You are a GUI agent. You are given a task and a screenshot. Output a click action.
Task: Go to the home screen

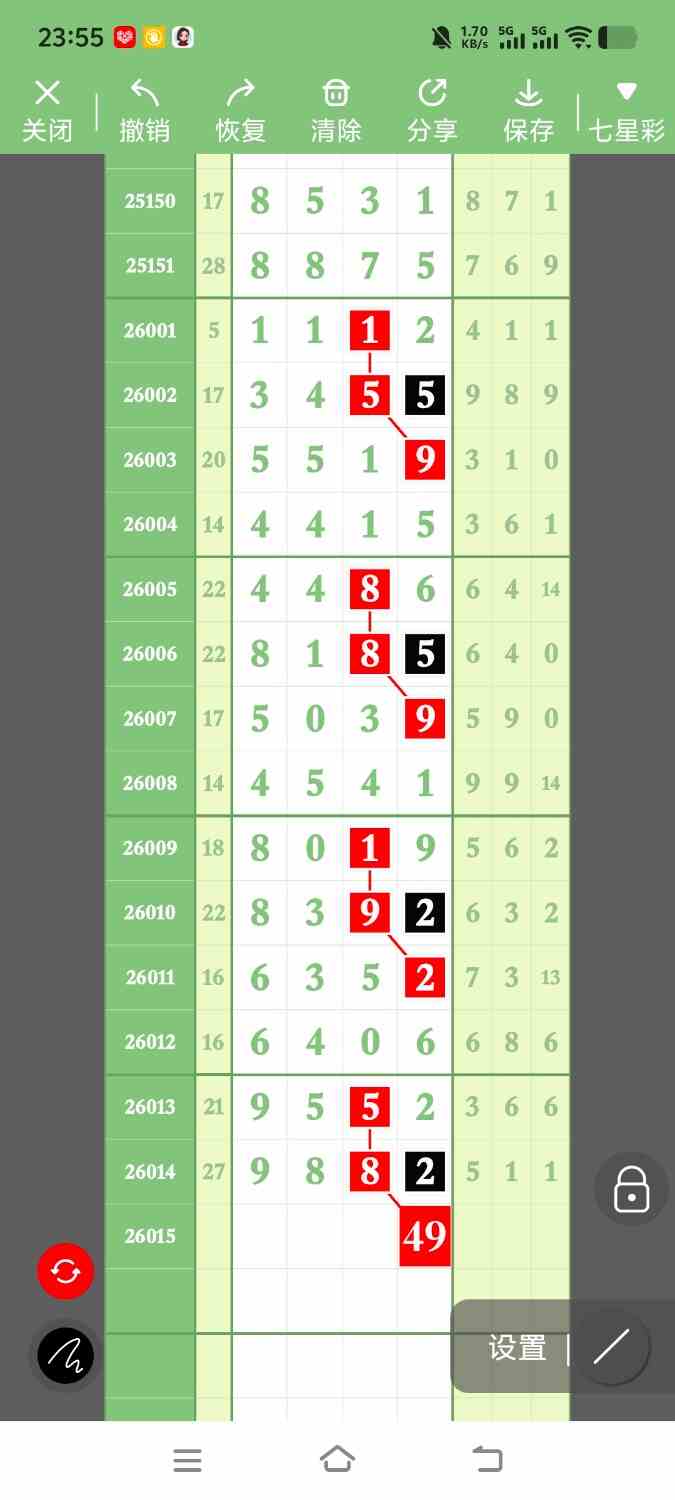tap(337, 1459)
